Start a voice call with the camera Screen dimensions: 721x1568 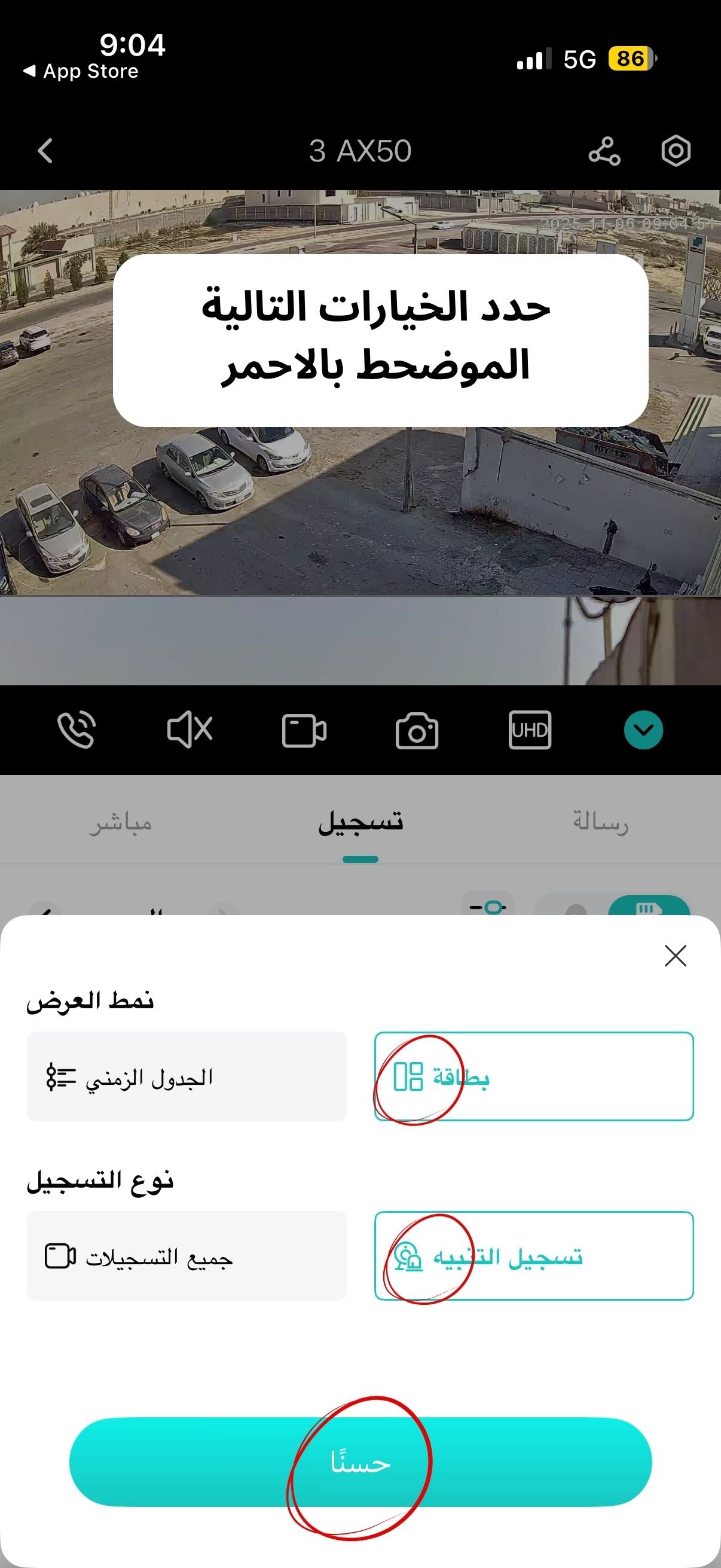(77, 729)
